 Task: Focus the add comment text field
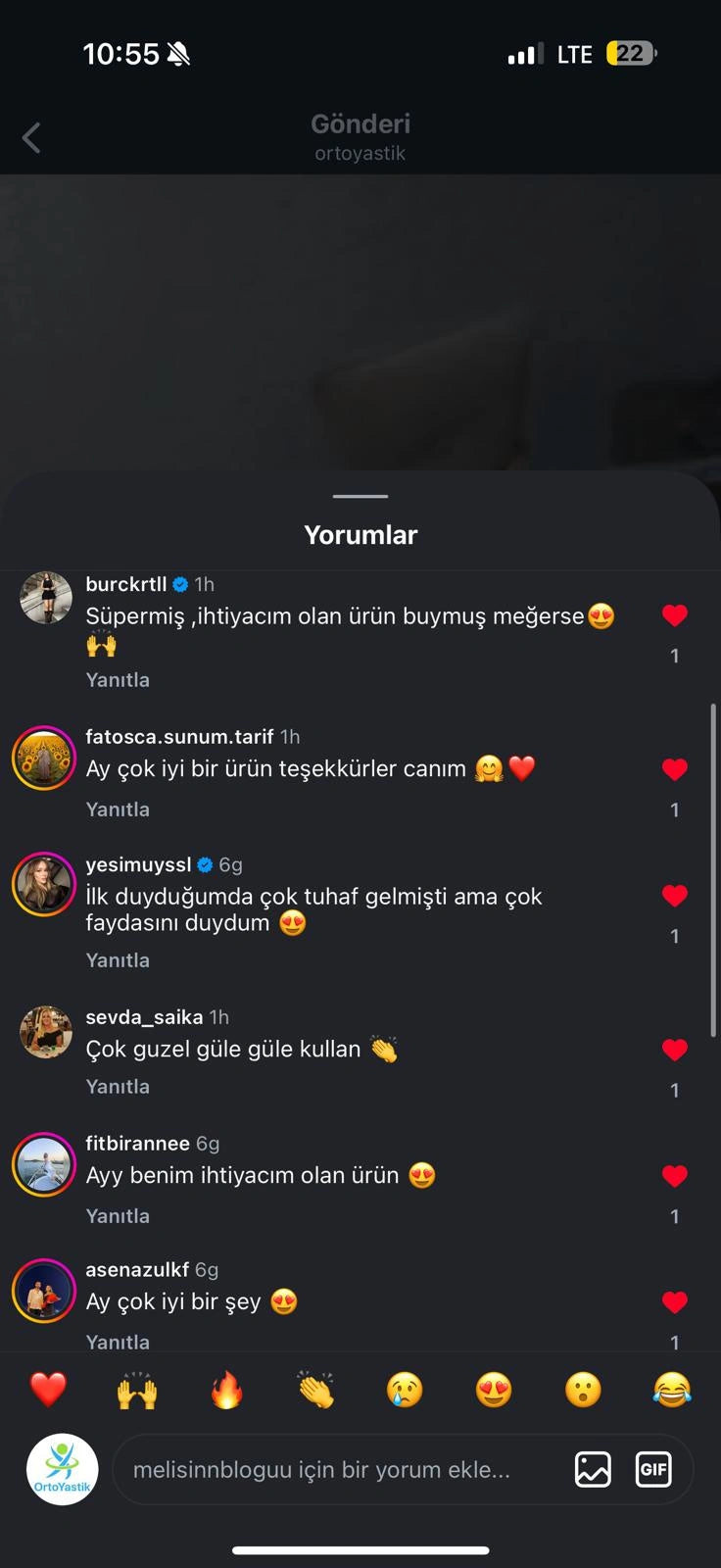pyautogui.click(x=333, y=1470)
